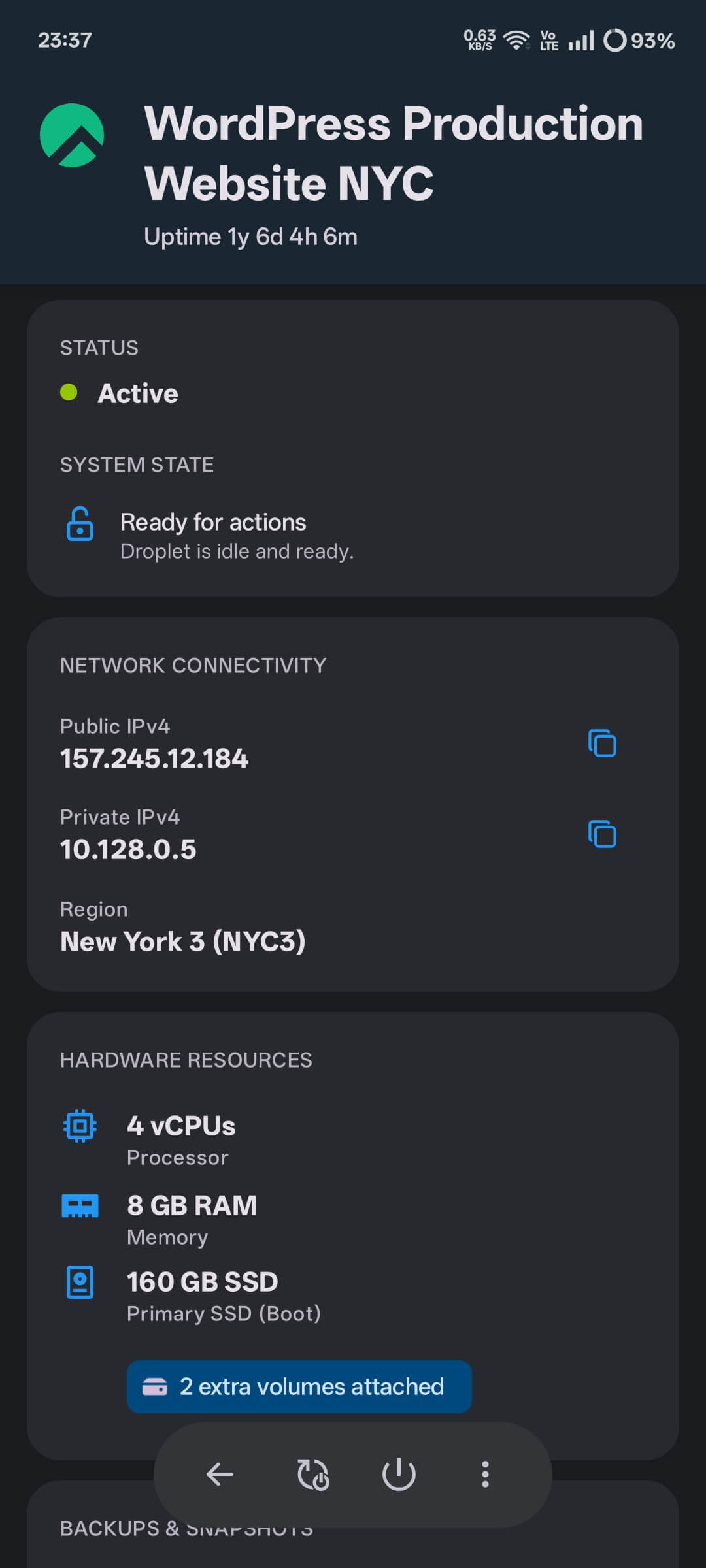This screenshot has width=706, height=1568.
Task: Tap the Primary SSD storage icon
Action: click(80, 1282)
